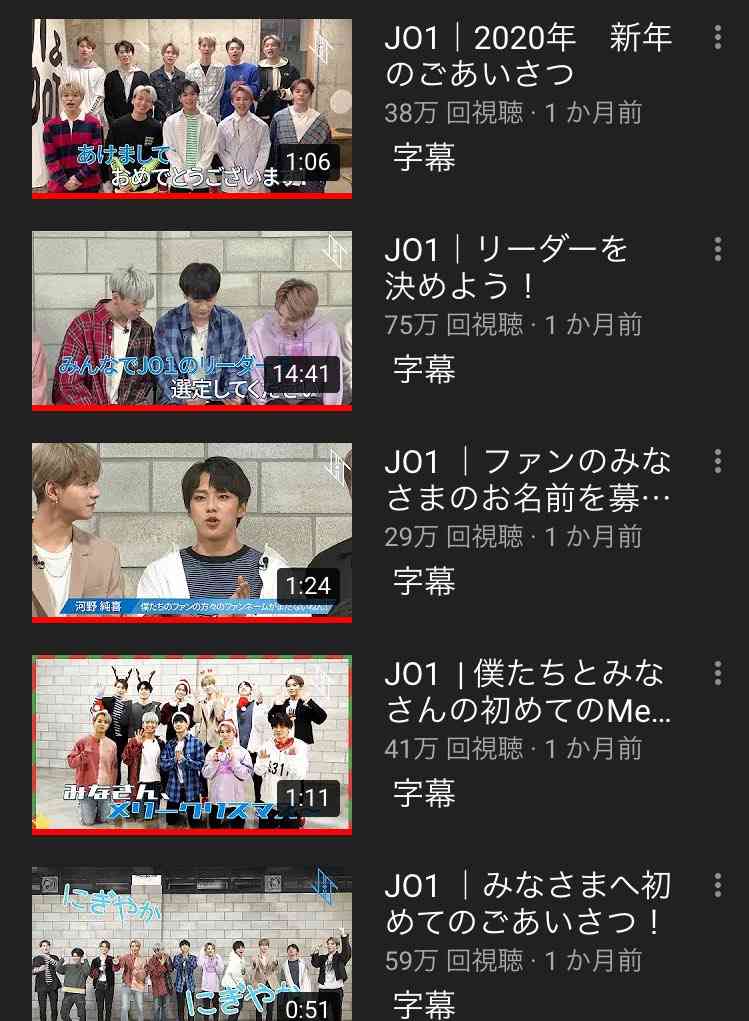Play the 僕たちとみなさんの初めてのMe… video thumbnail
The height and width of the screenshot is (1021, 749).
(x=191, y=743)
